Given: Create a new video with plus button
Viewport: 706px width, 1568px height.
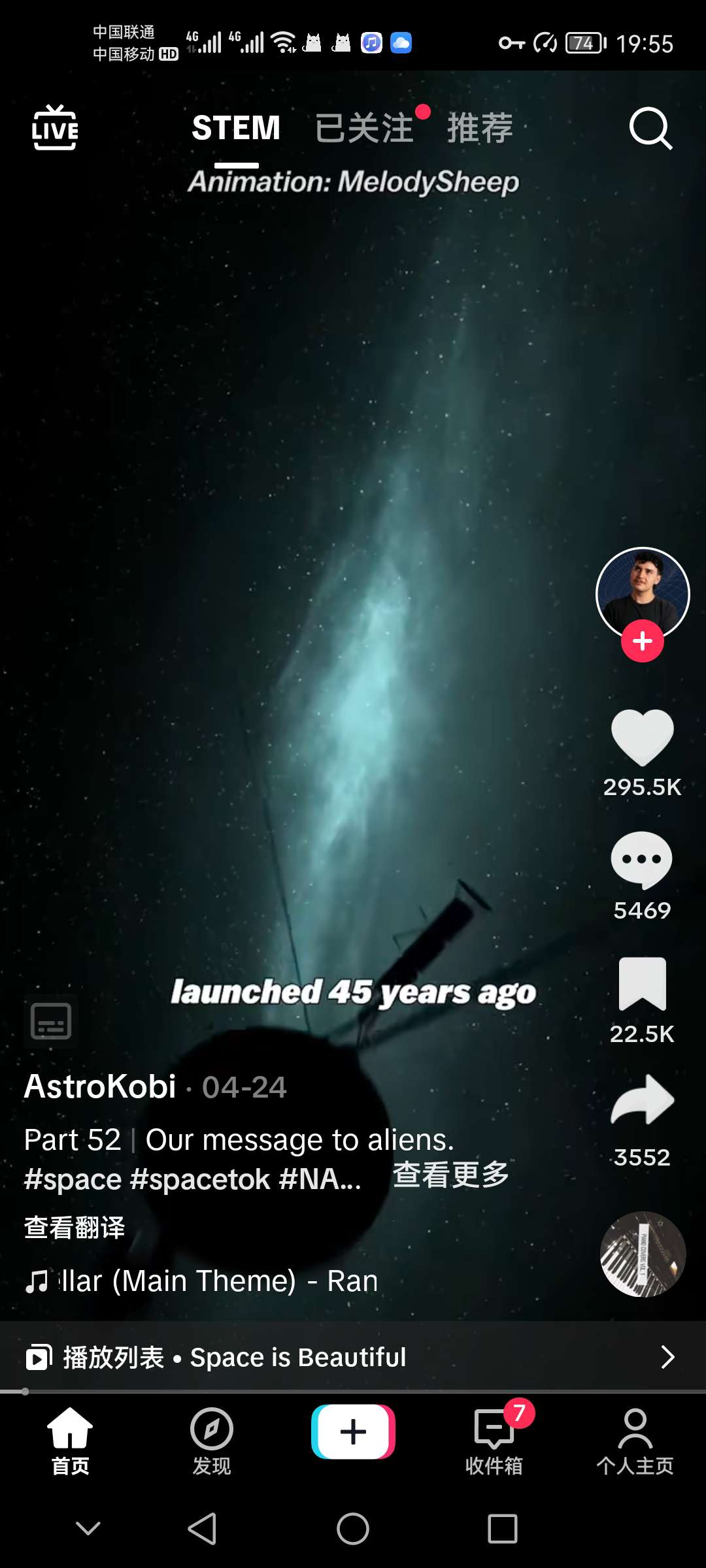Looking at the screenshot, I should 353,1431.
